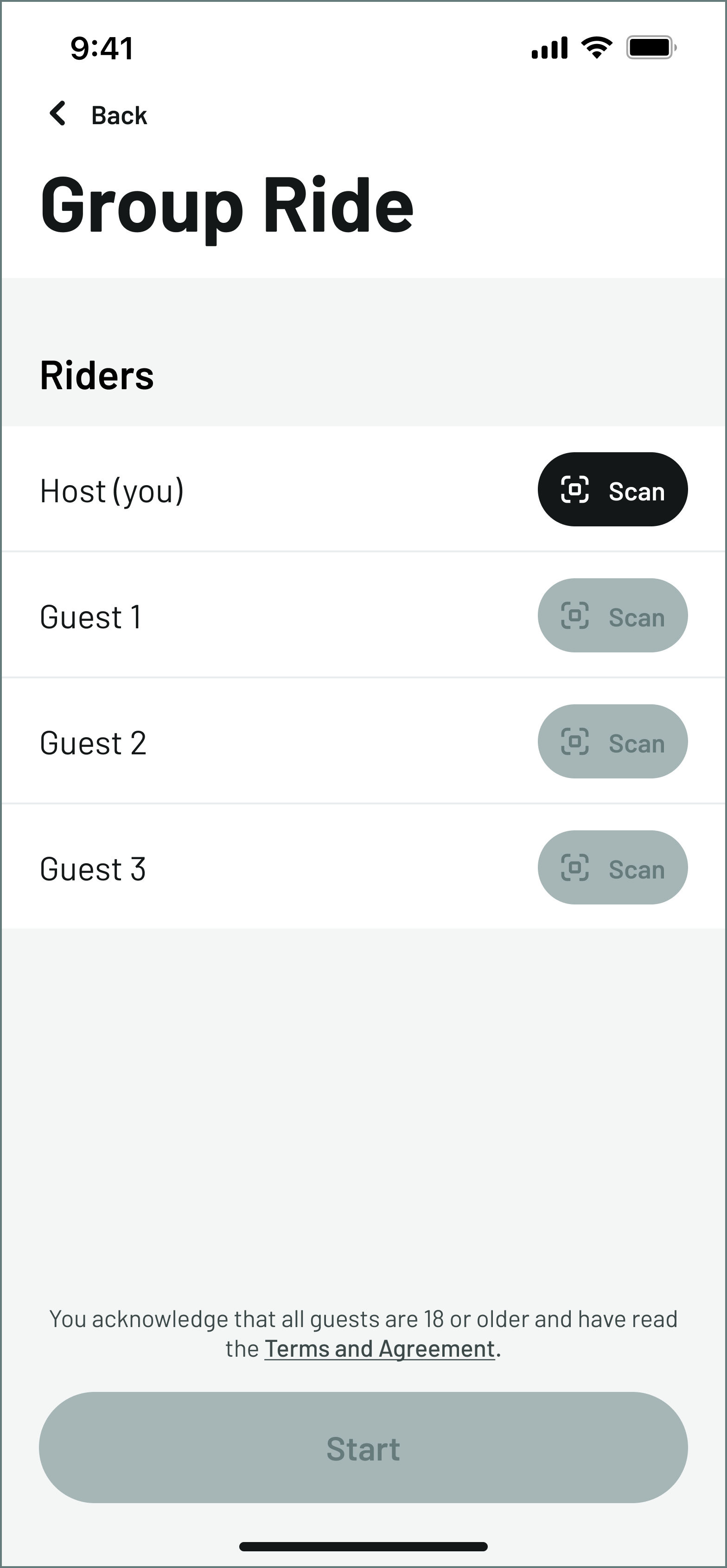Tap the clock in the status bar
The height and width of the screenshot is (1568, 727).
(x=101, y=49)
